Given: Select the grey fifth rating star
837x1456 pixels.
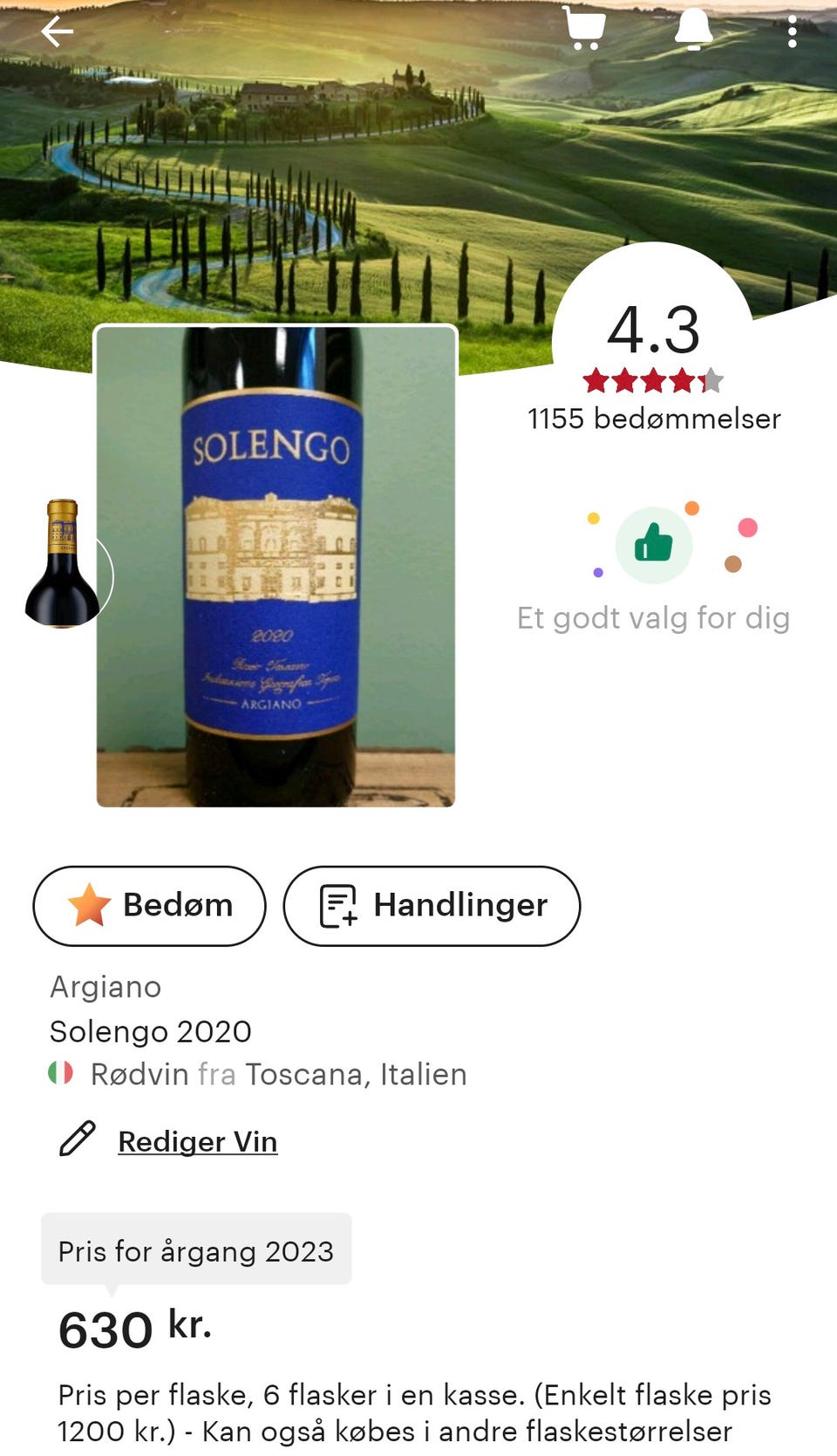Looking at the screenshot, I should pyautogui.click(x=713, y=381).
